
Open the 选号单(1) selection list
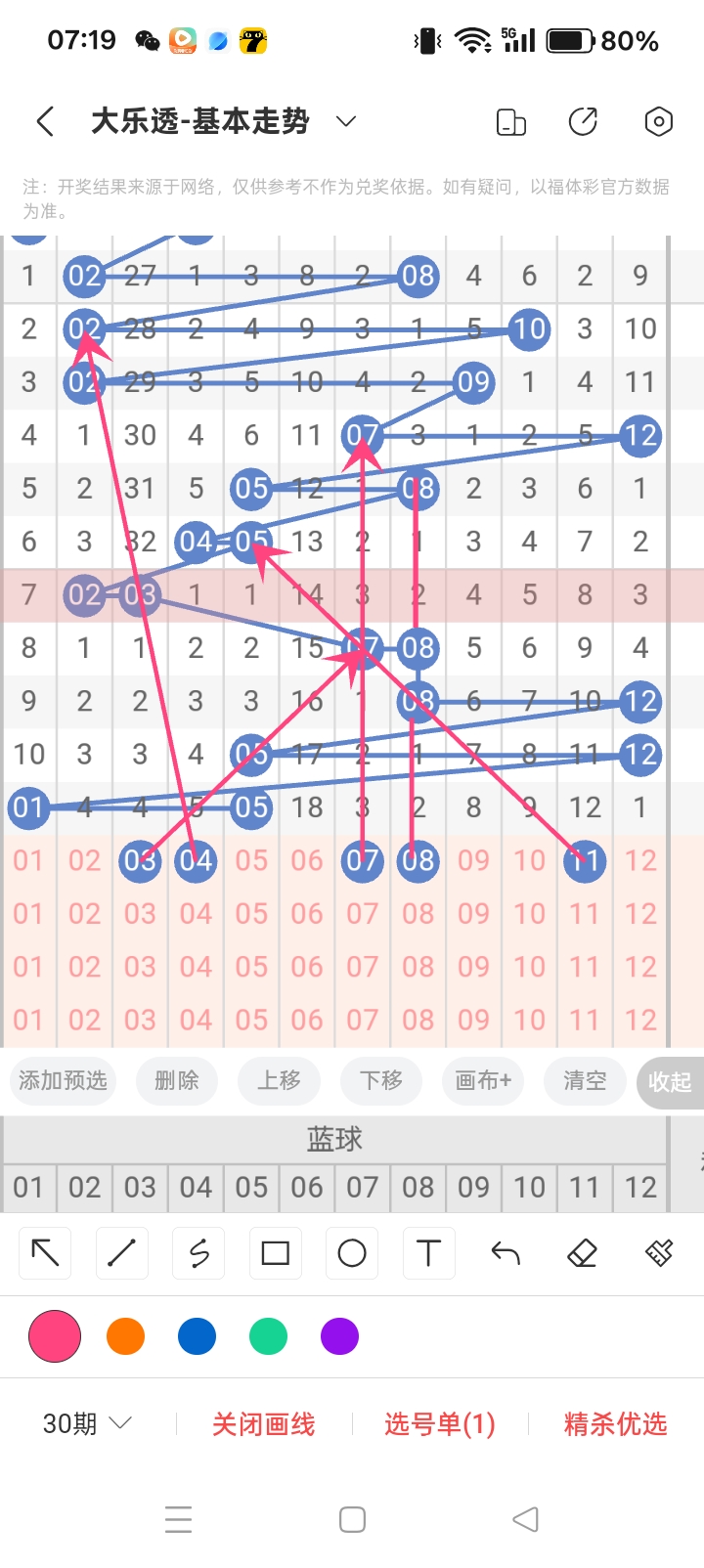click(439, 1424)
